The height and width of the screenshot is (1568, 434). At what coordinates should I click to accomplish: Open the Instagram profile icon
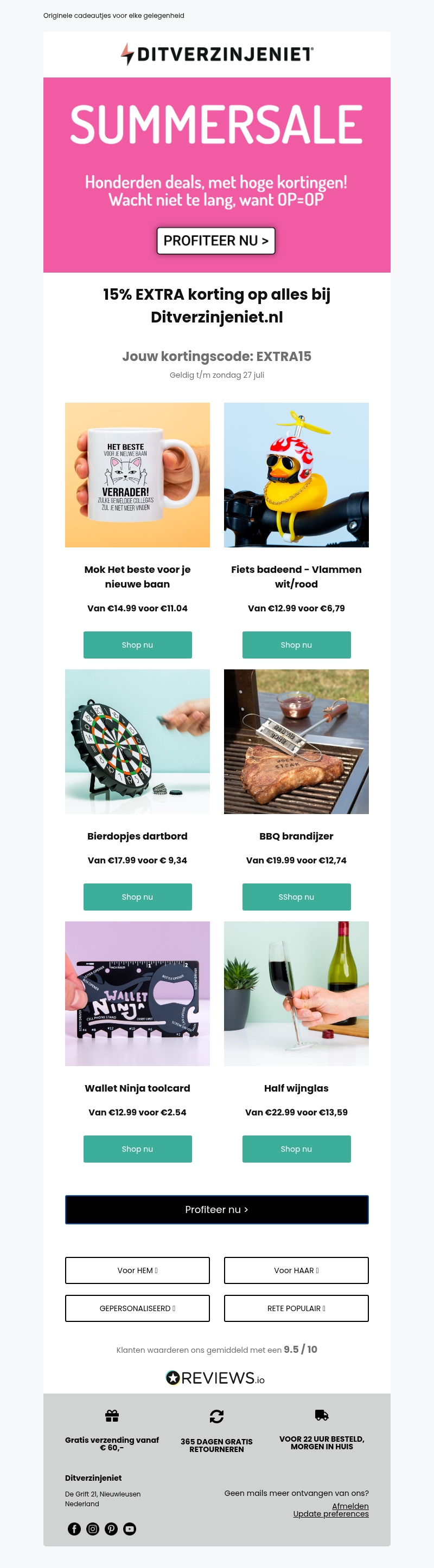point(93,1528)
